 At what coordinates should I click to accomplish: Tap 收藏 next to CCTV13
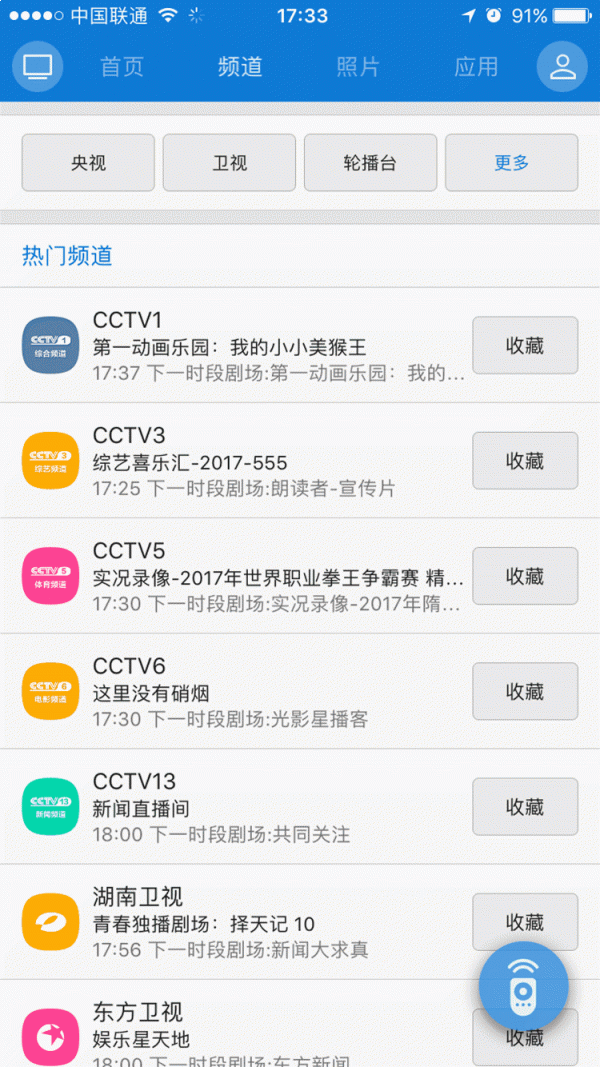click(x=525, y=807)
